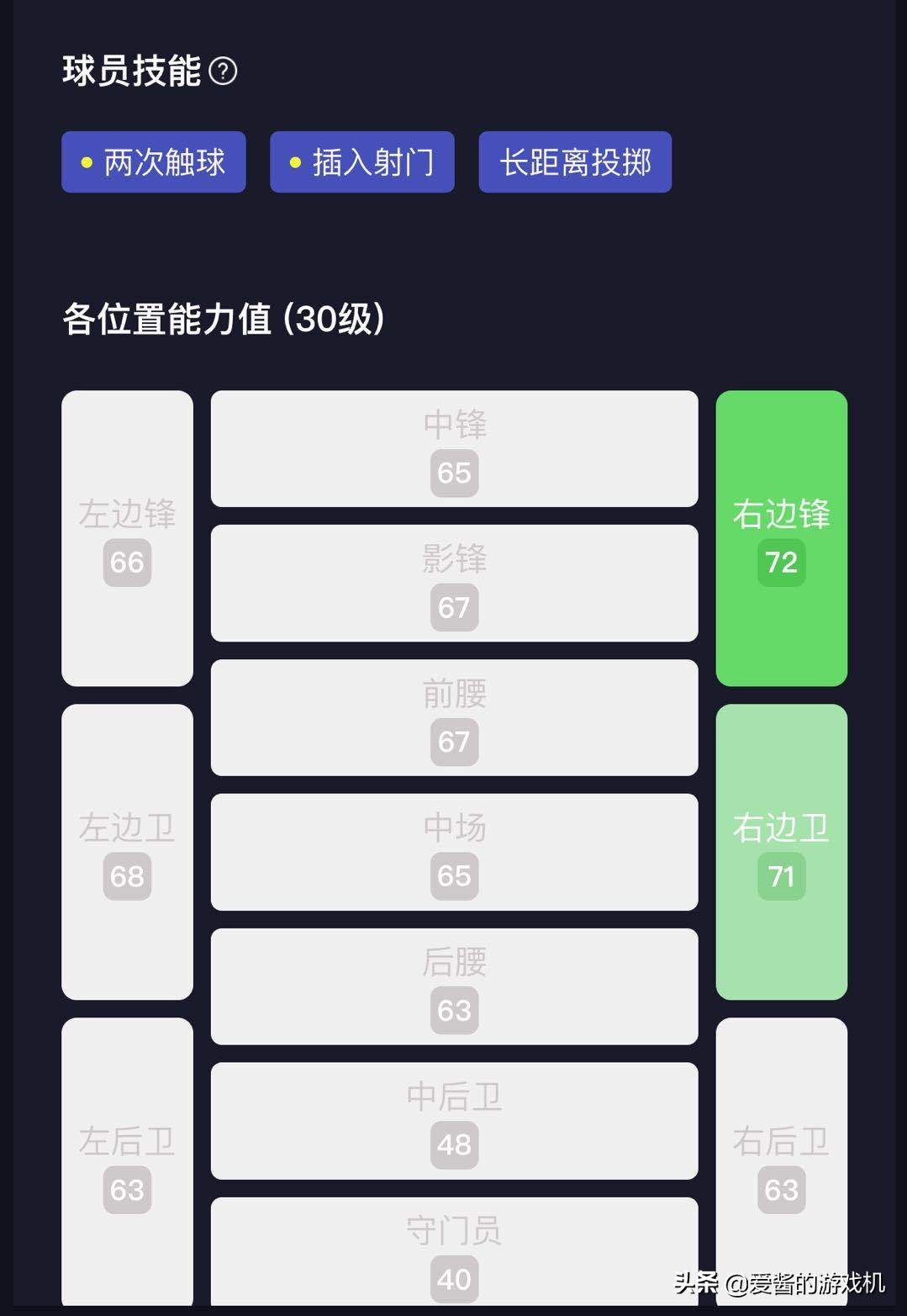Click the yellow dot on 两次触球 tag
907x1316 pixels.
point(85,162)
